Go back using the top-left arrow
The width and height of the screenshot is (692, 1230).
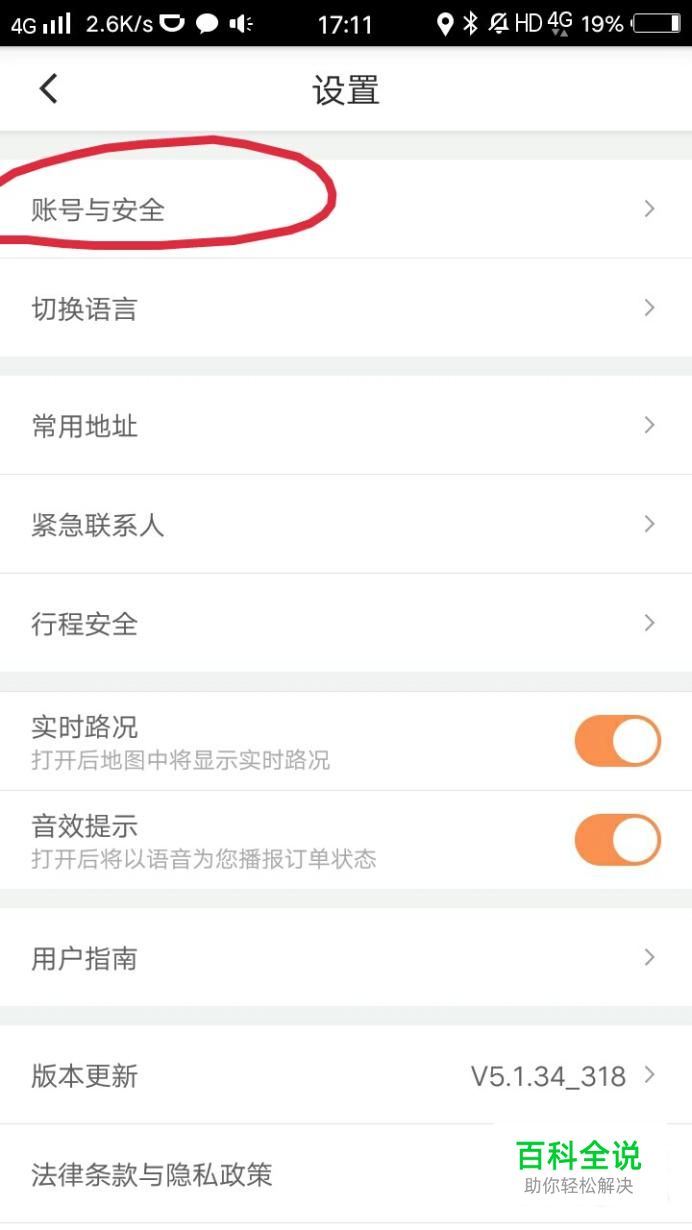coord(48,89)
